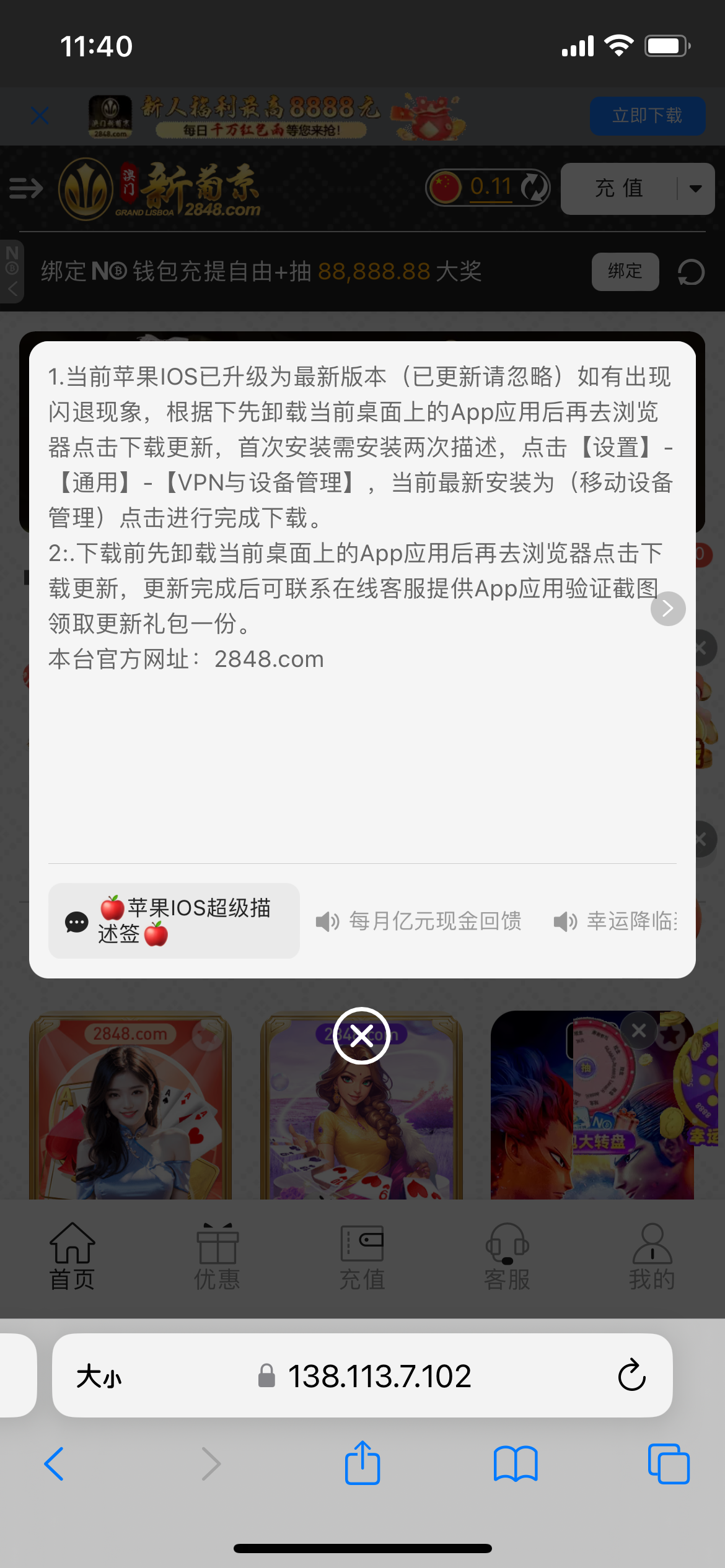Open the Safari address bar 138.113.7.102
The width and height of the screenshot is (725, 1568).
coord(378,1376)
